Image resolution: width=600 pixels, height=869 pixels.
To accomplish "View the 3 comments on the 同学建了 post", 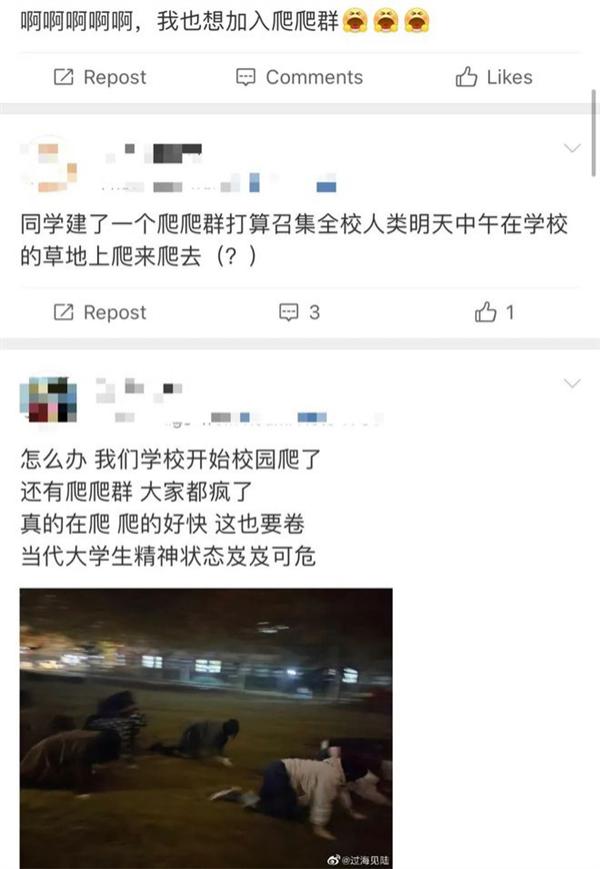I will (x=299, y=312).
